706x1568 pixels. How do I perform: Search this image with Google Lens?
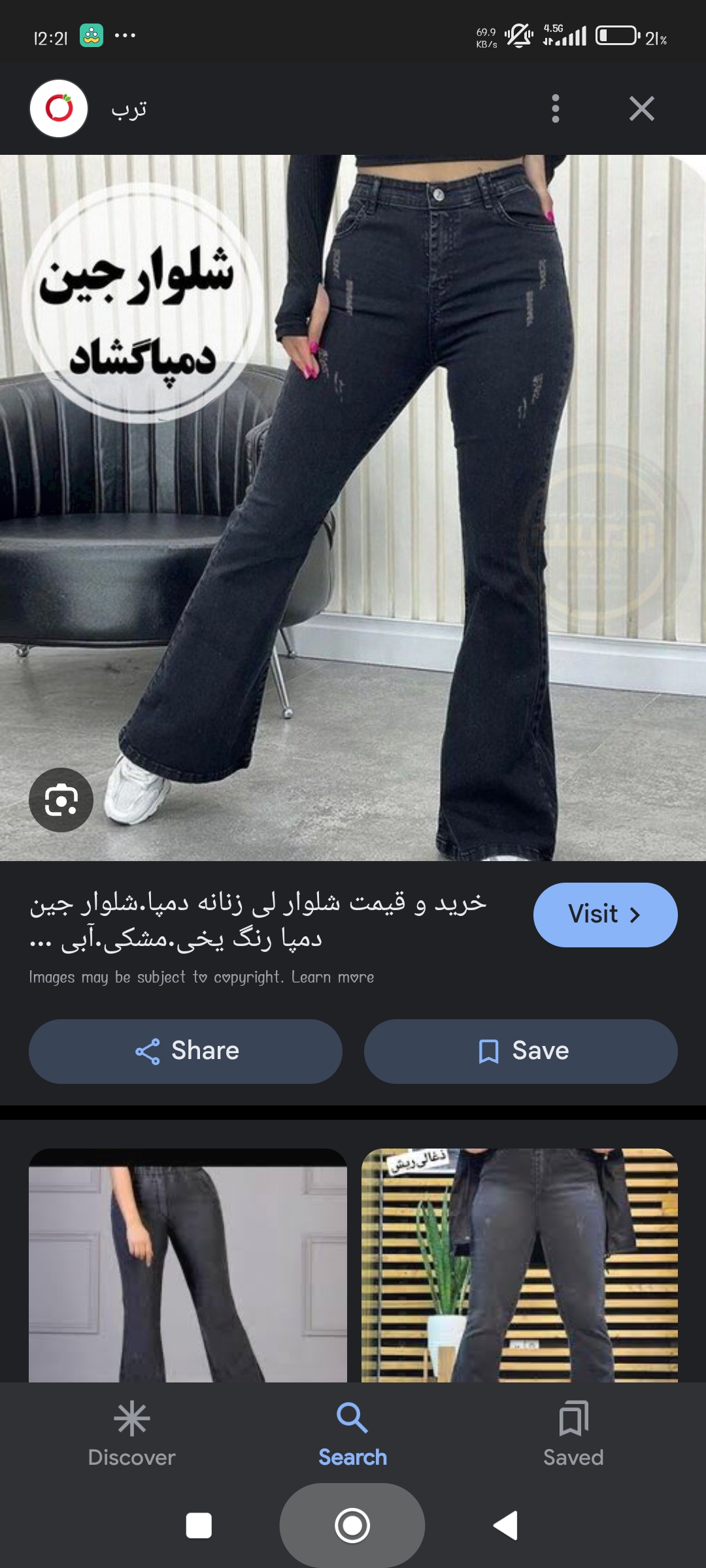[61, 800]
